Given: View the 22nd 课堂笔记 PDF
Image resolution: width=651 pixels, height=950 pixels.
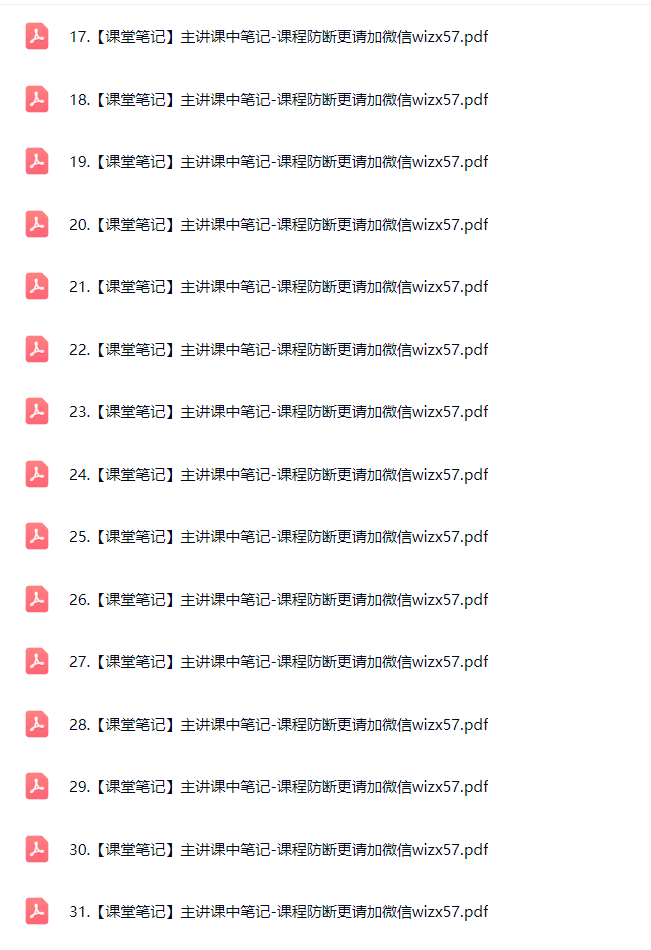Looking at the screenshot, I should pyautogui.click(x=278, y=350).
